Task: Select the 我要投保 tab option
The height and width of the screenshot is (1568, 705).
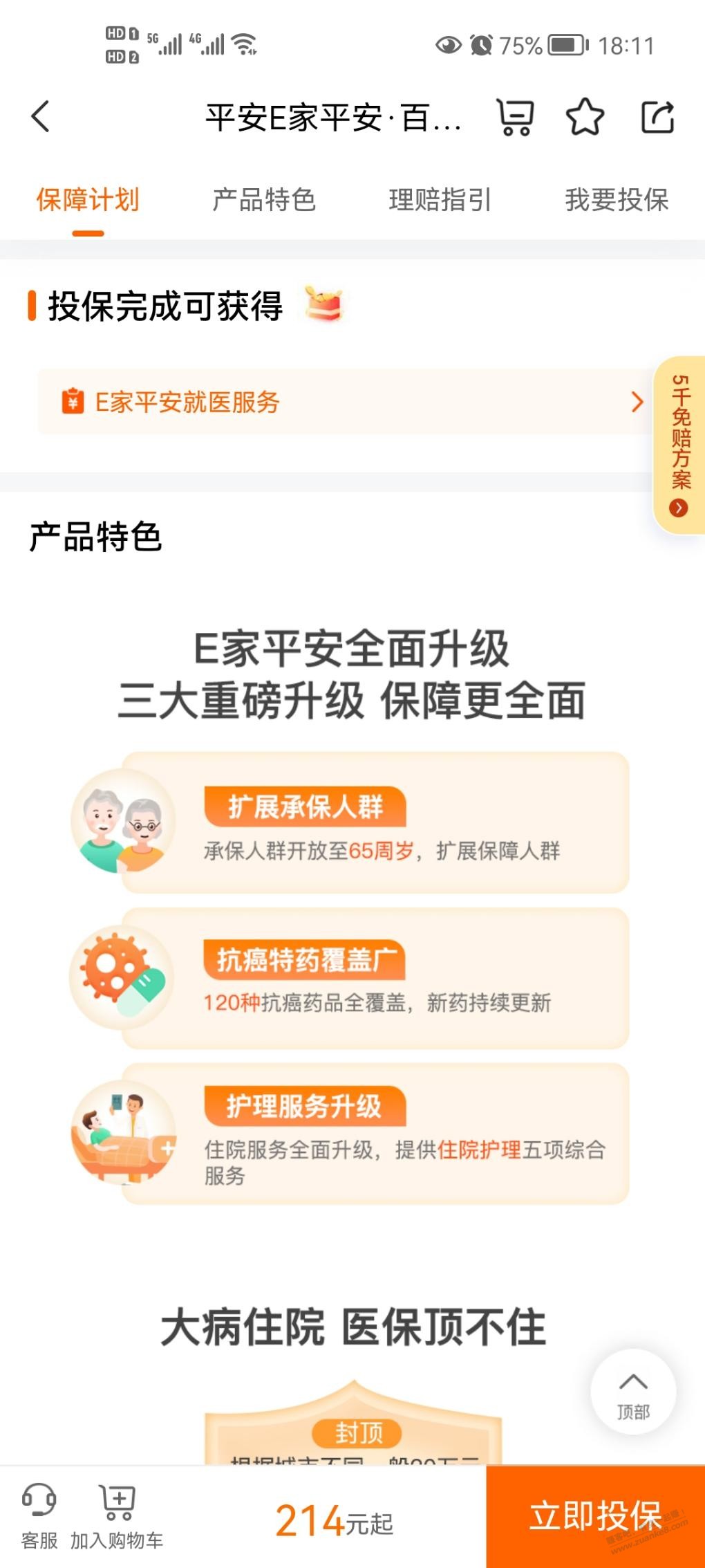Action: click(x=617, y=201)
